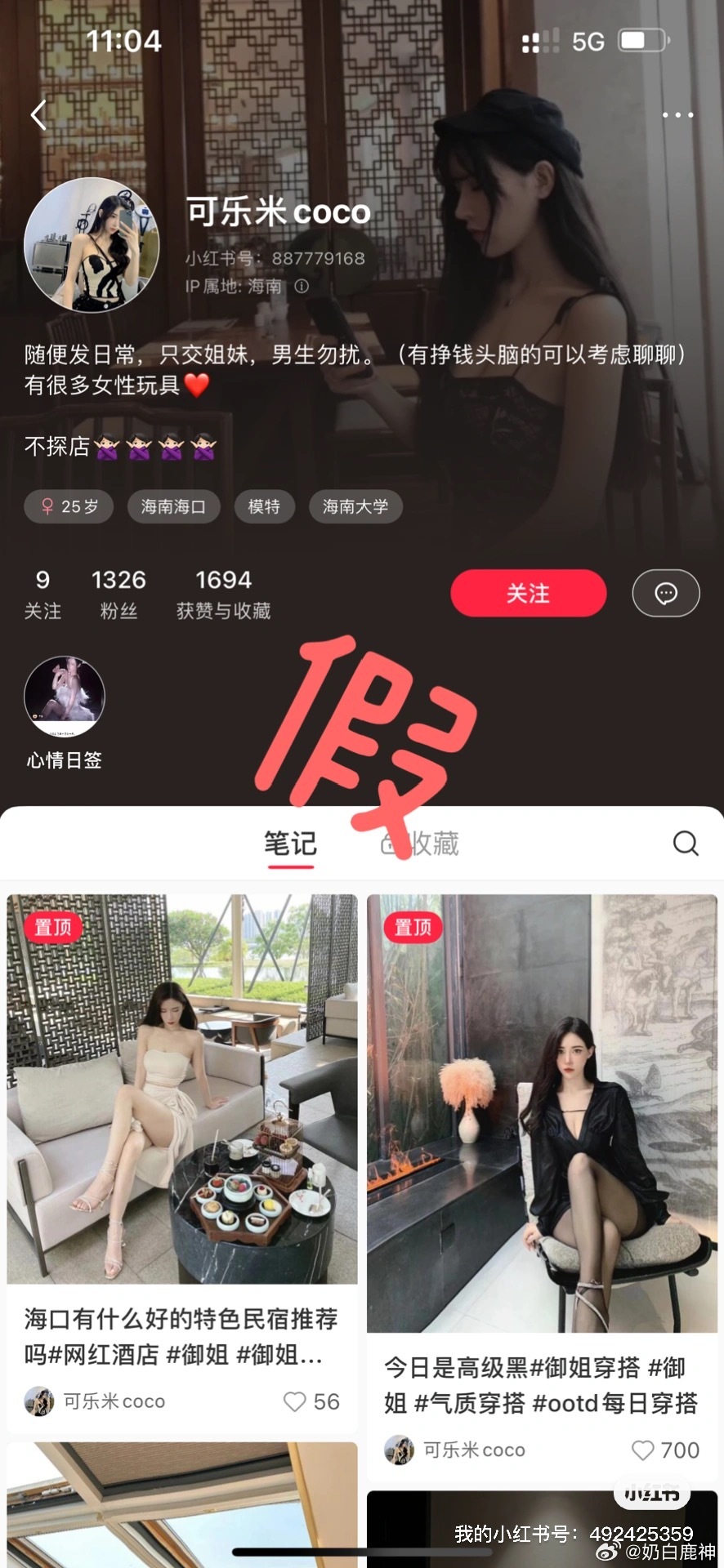Image resolution: width=724 pixels, height=1568 pixels.
Task: Open the private message chat bubble icon
Action: click(x=665, y=594)
